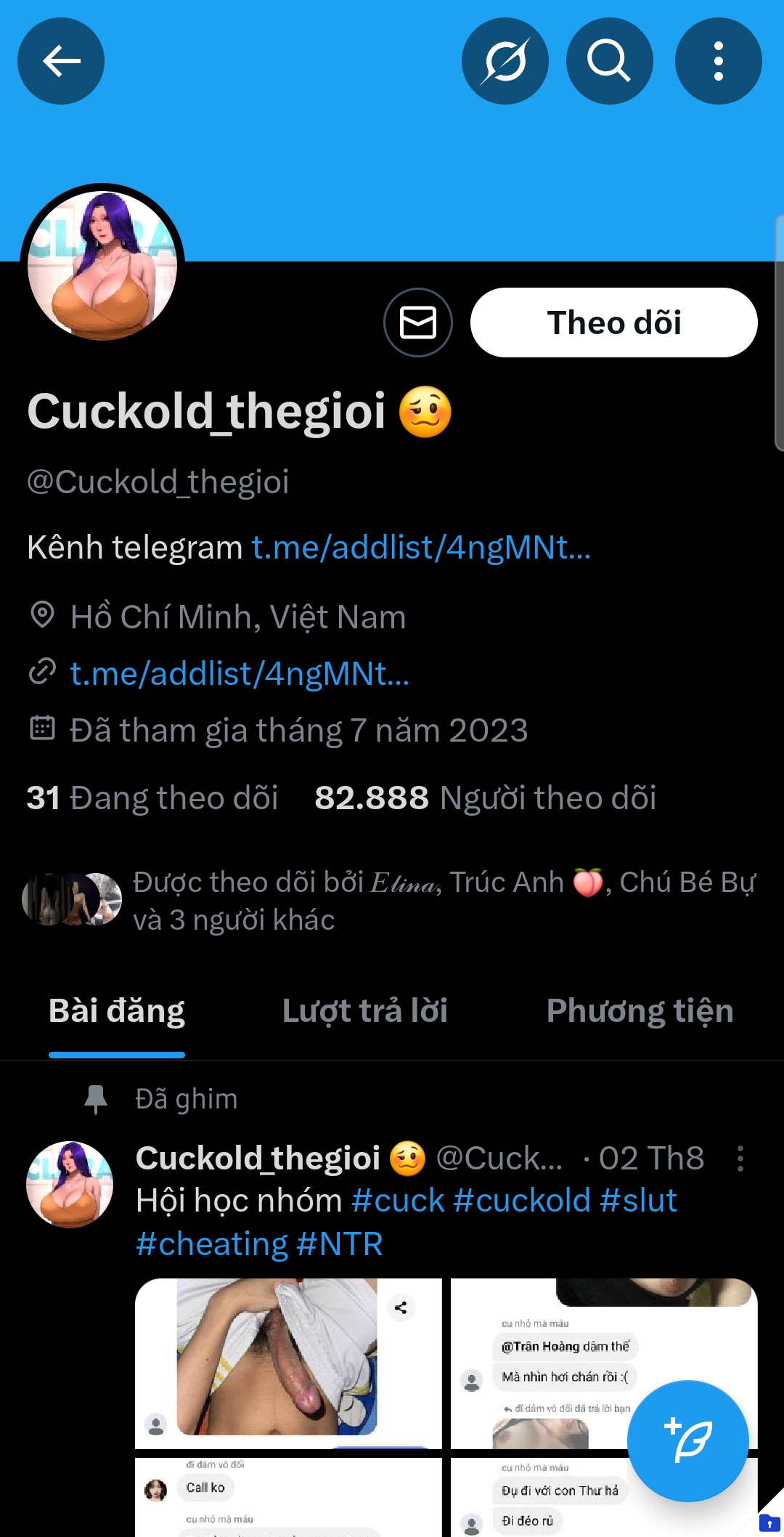Switch to the Lượt trả lời tab
This screenshot has height=1537, width=784.
point(364,1011)
